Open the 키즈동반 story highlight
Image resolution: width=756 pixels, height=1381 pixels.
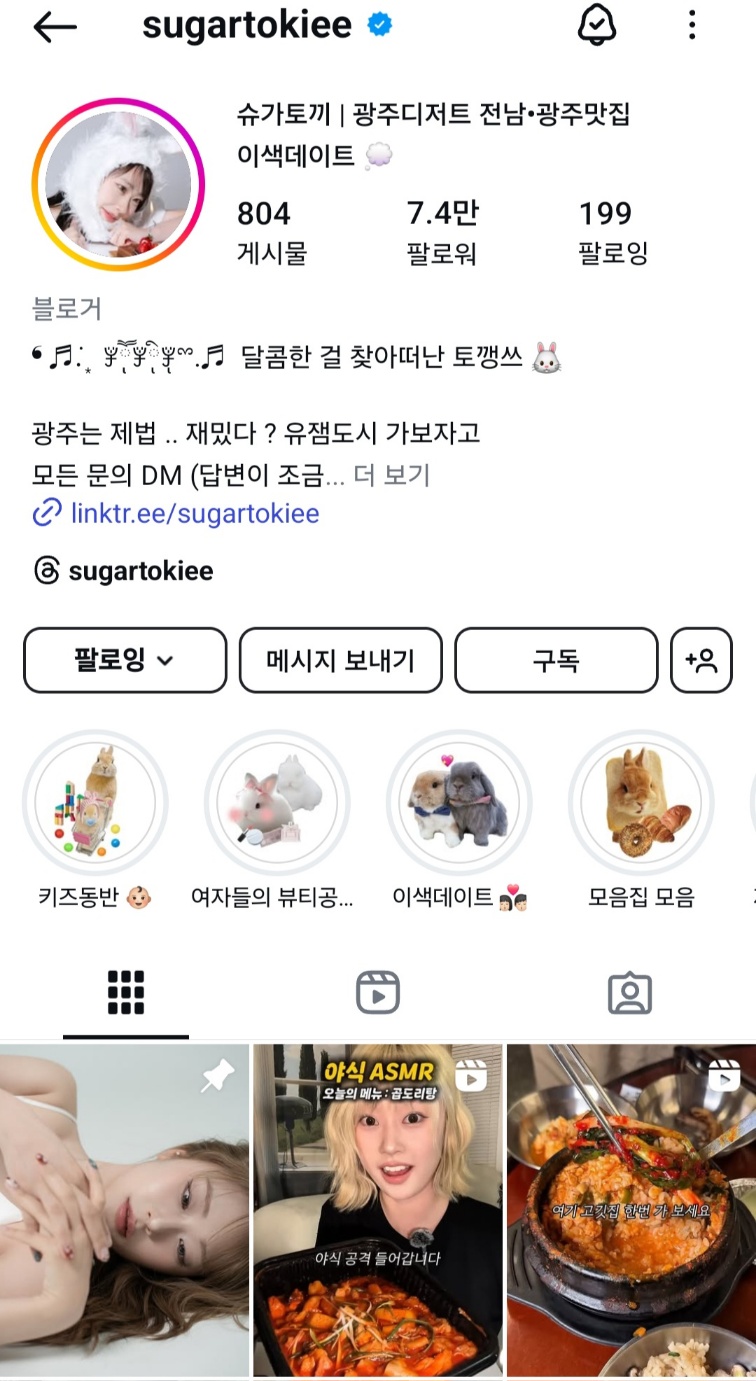(95, 802)
